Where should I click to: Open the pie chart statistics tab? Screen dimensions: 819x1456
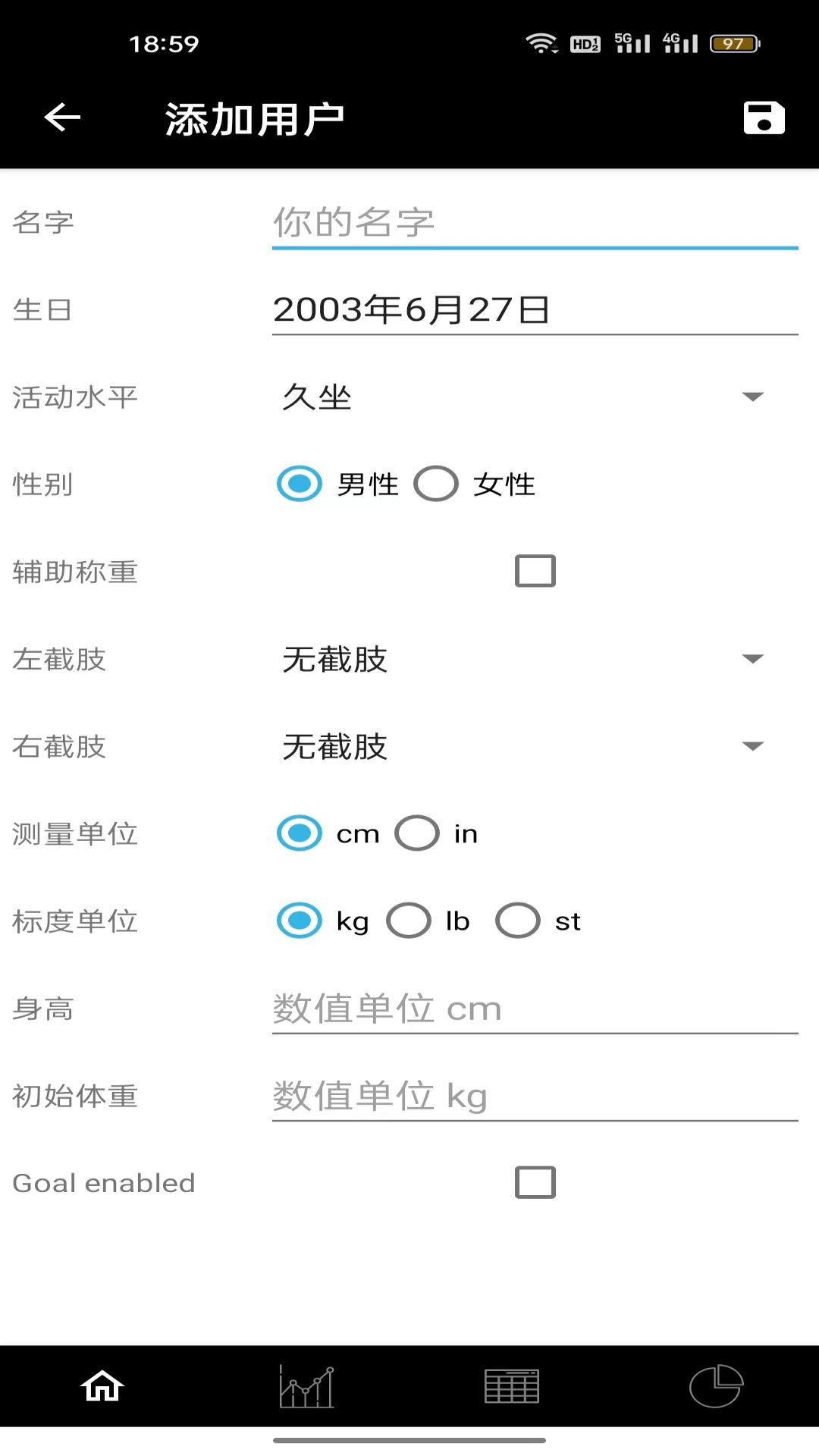(716, 1386)
